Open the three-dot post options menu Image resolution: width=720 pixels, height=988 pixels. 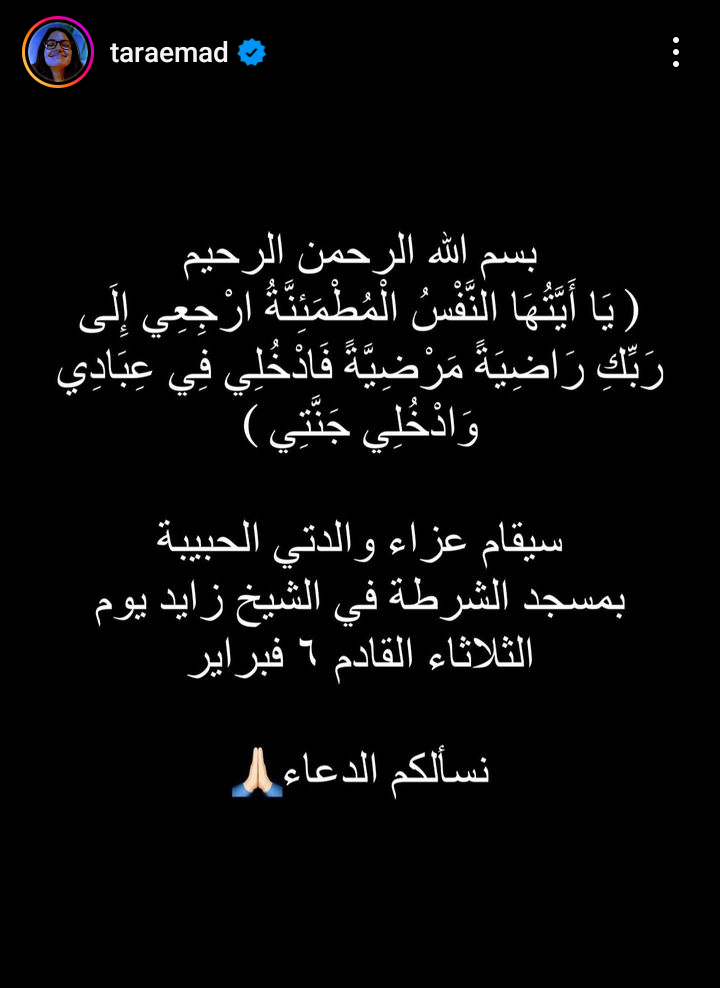(x=676, y=52)
